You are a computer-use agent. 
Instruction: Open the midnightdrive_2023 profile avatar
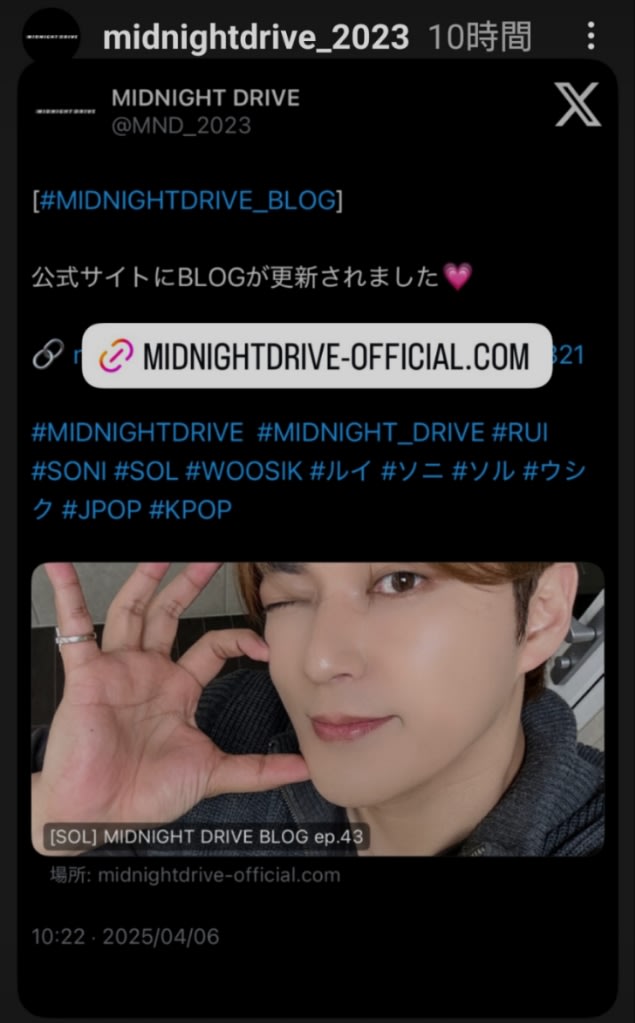click(50, 38)
